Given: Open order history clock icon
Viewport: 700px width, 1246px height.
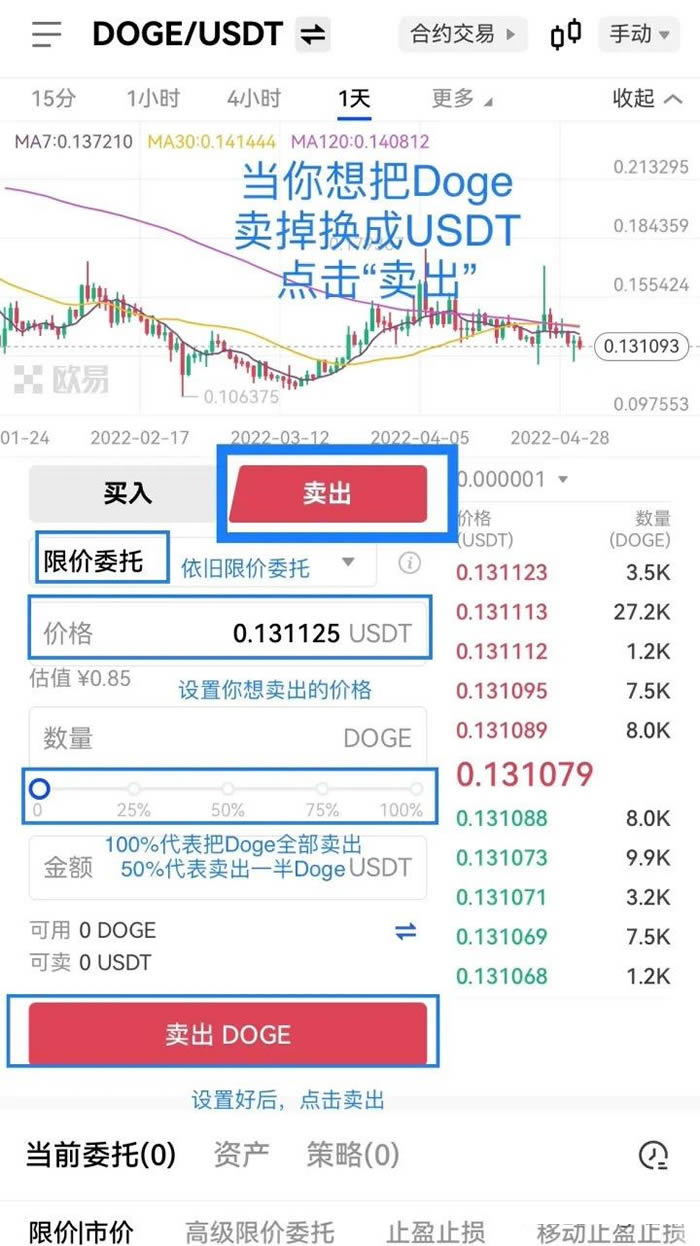Looking at the screenshot, I should (x=652, y=1155).
